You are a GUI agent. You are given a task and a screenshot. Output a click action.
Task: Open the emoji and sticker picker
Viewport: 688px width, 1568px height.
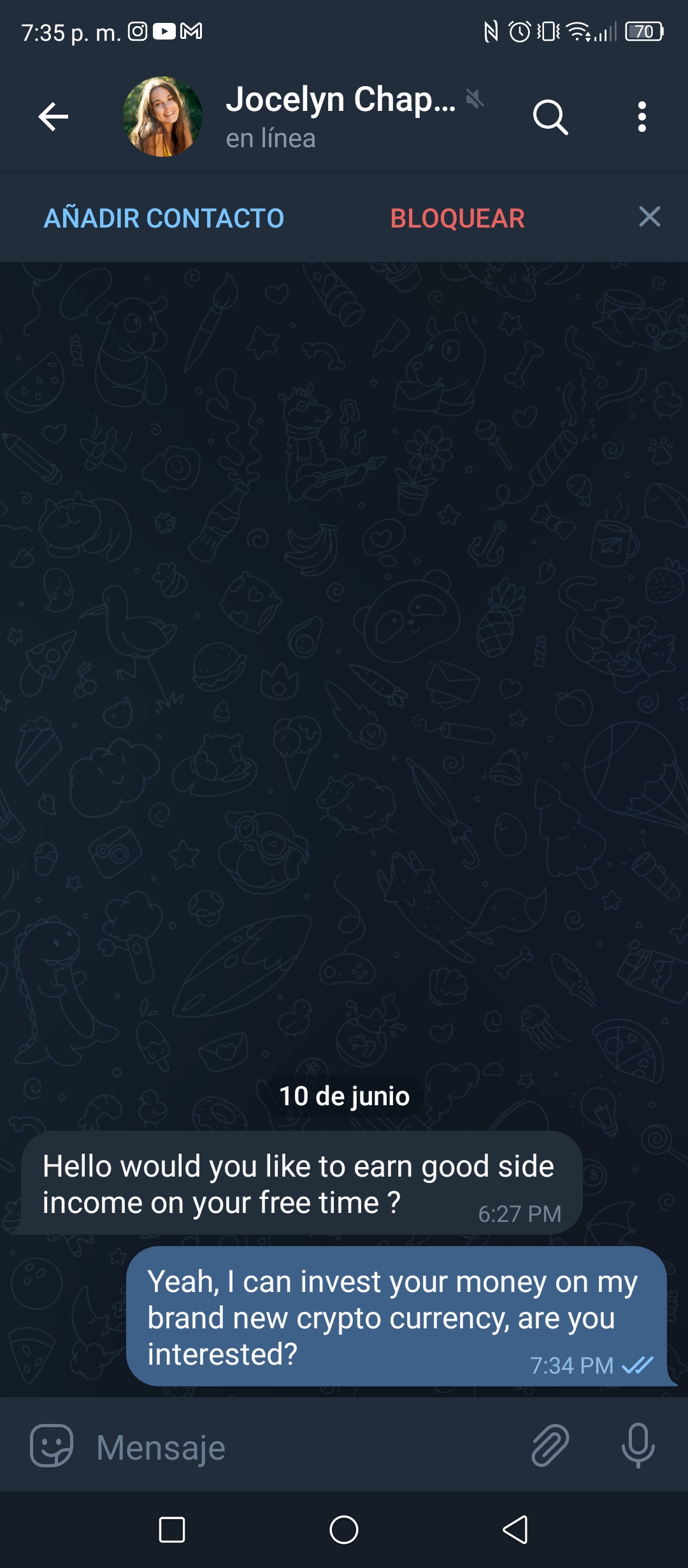pos(52,1446)
